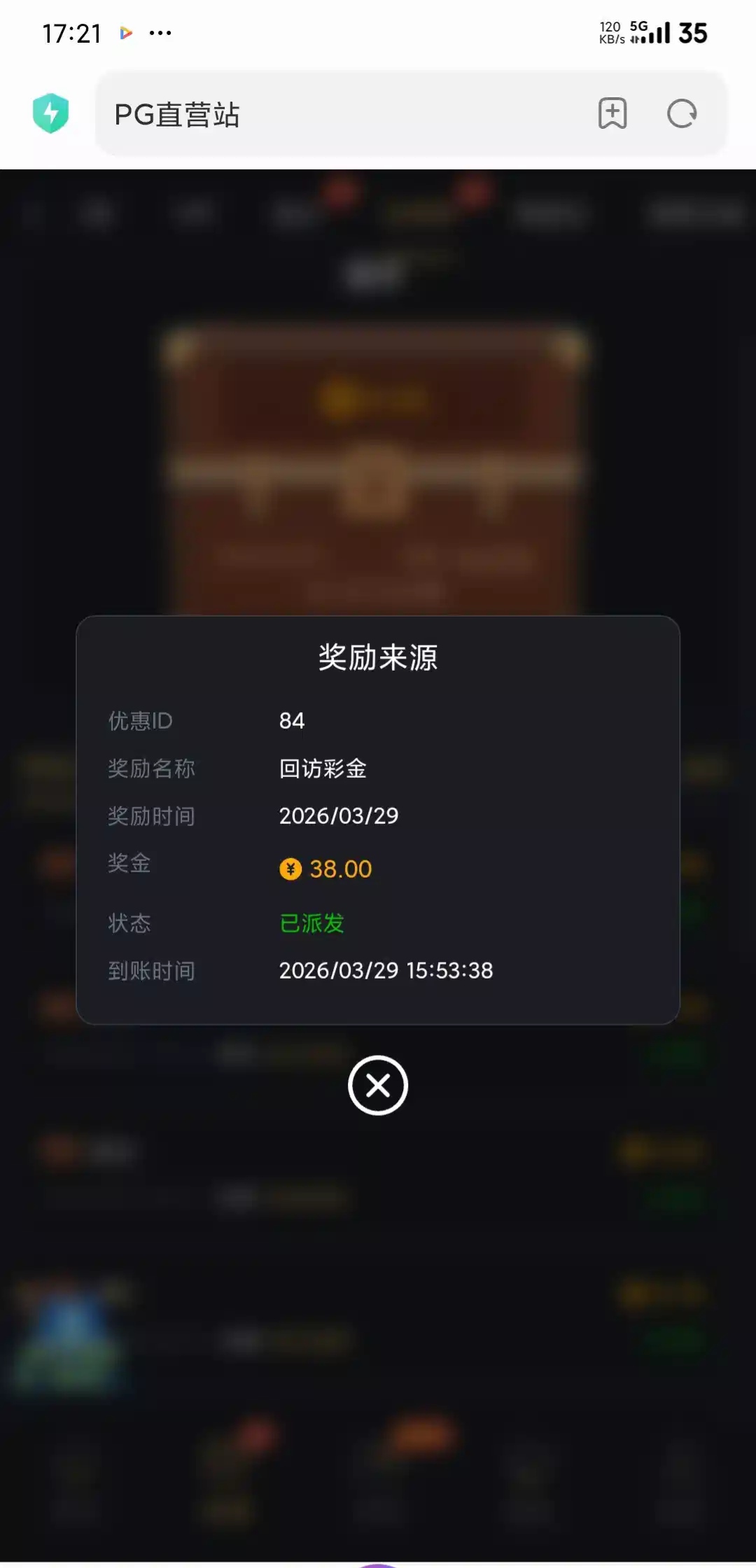
Task: Close the 奖励来源 reward dialog
Action: click(x=378, y=1086)
